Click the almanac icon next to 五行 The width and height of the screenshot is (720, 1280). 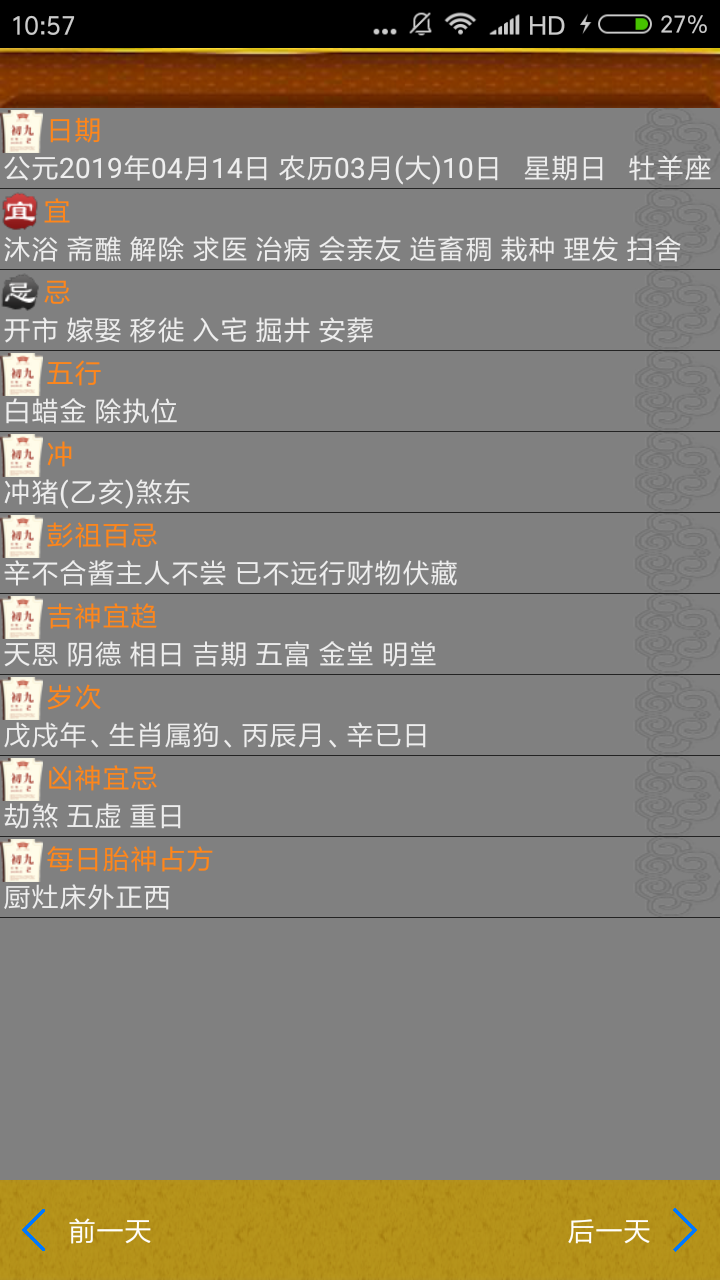coord(21,372)
